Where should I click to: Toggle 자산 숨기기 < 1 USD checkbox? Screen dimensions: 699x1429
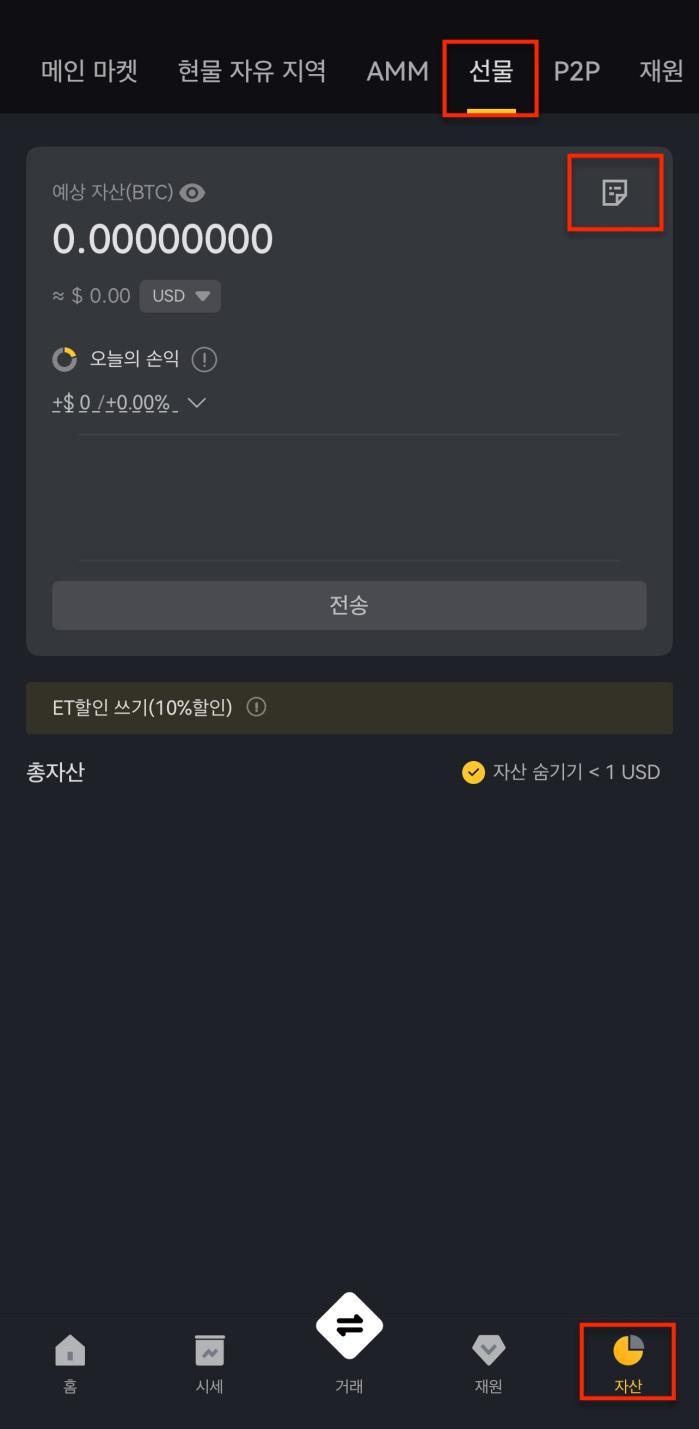(x=473, y=772)
